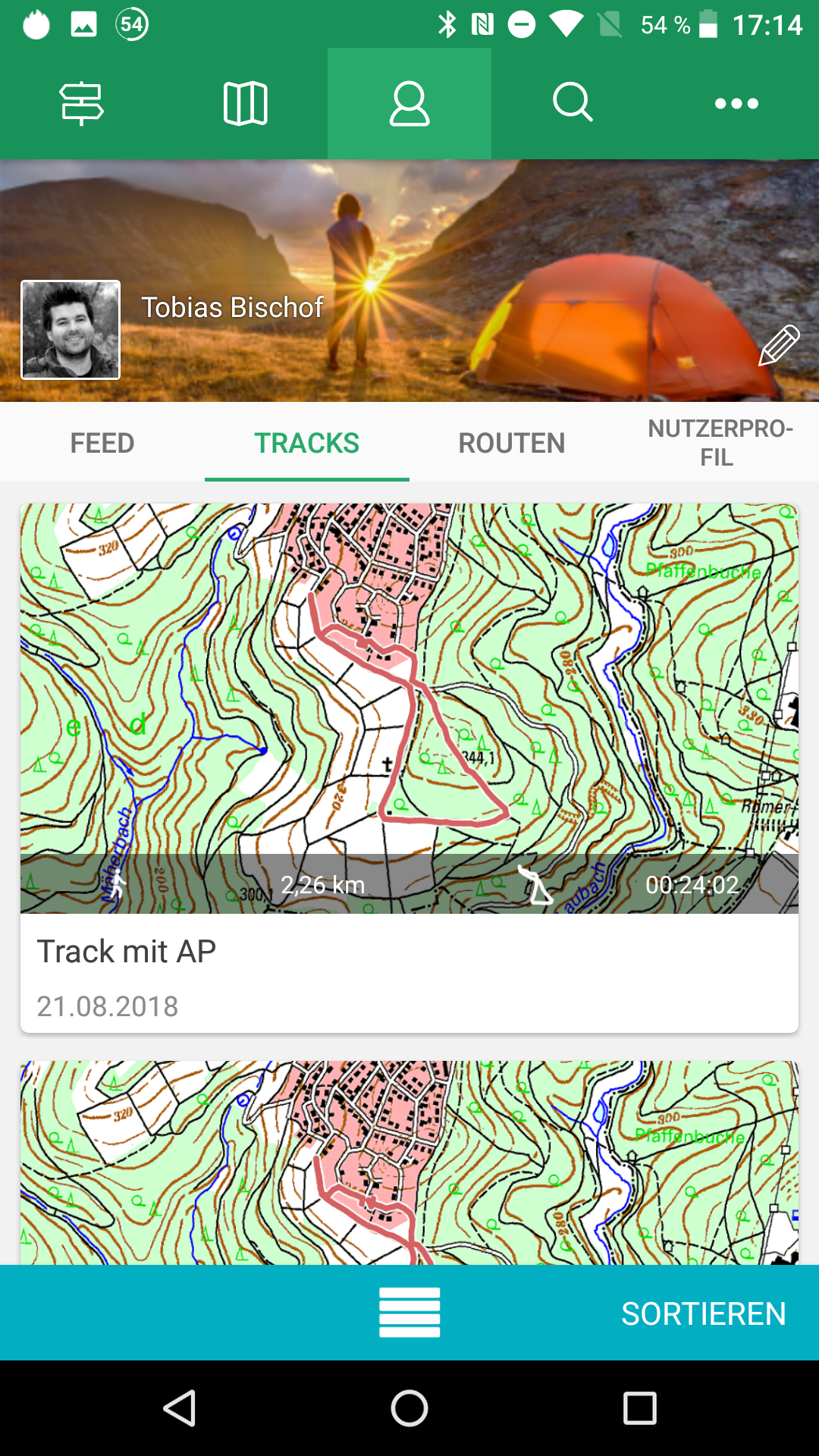Viewport: 819px width, 1456px height.
Task: Open the NUTZERPROFIL tab
Action: tap(717, 443)
